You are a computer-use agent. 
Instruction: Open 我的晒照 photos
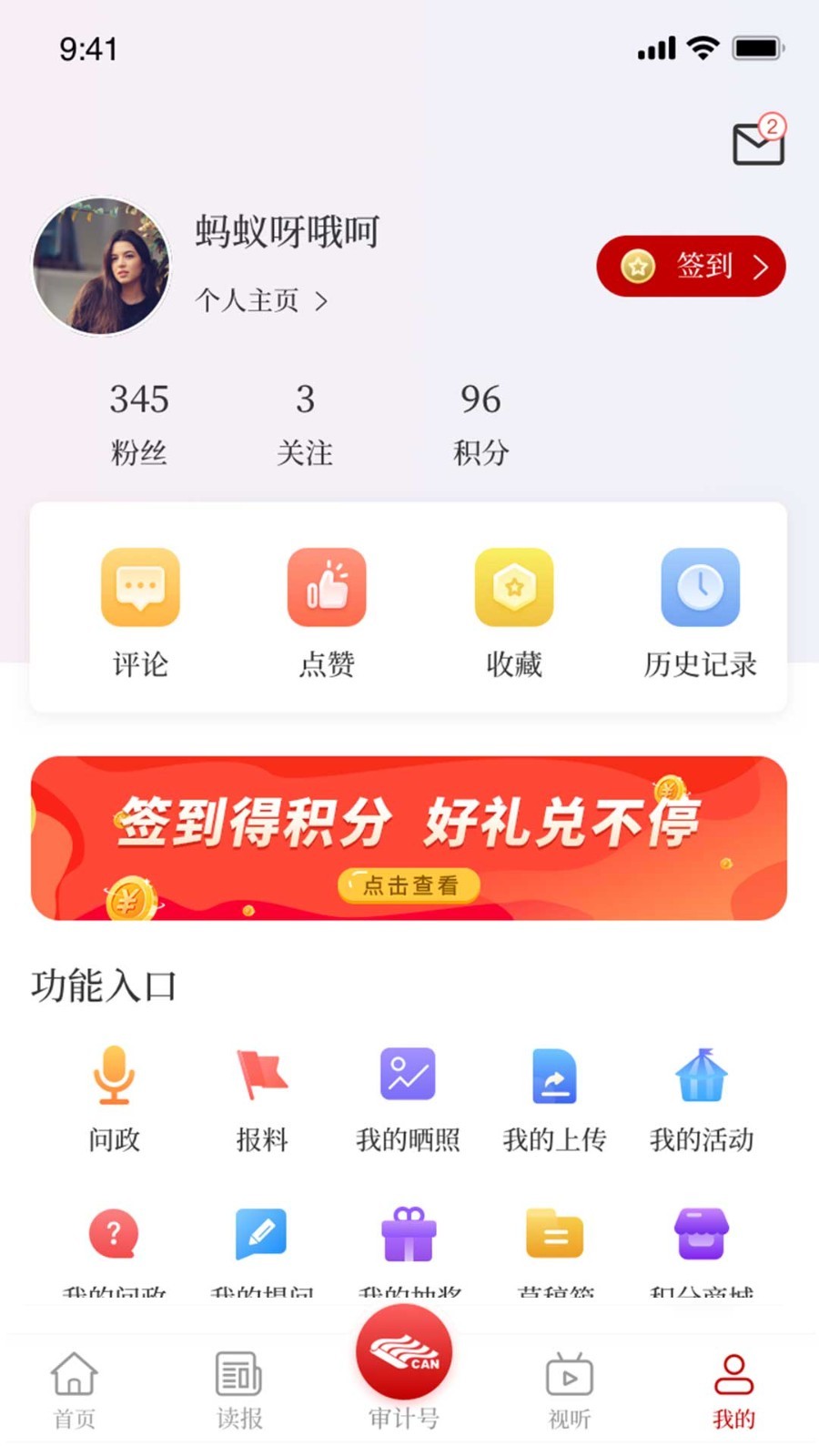(x=408, y=1098)
